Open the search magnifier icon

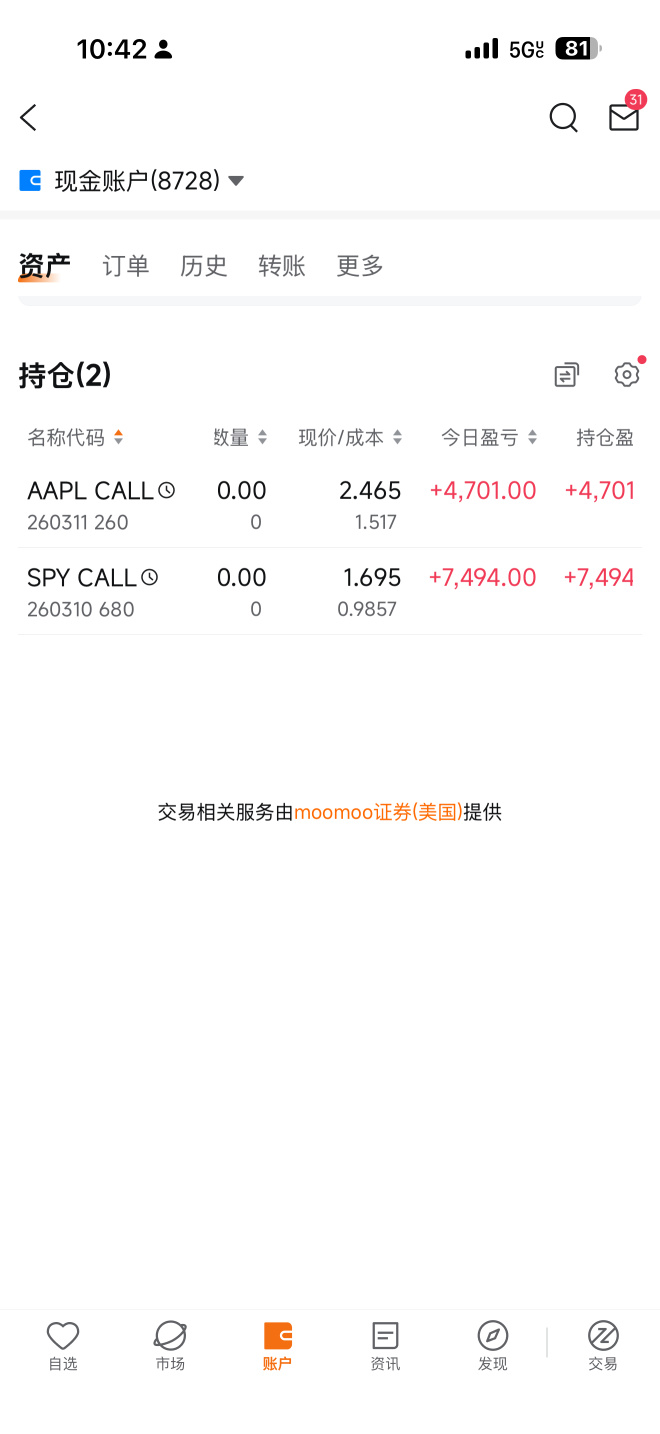(x=564, y=118)
